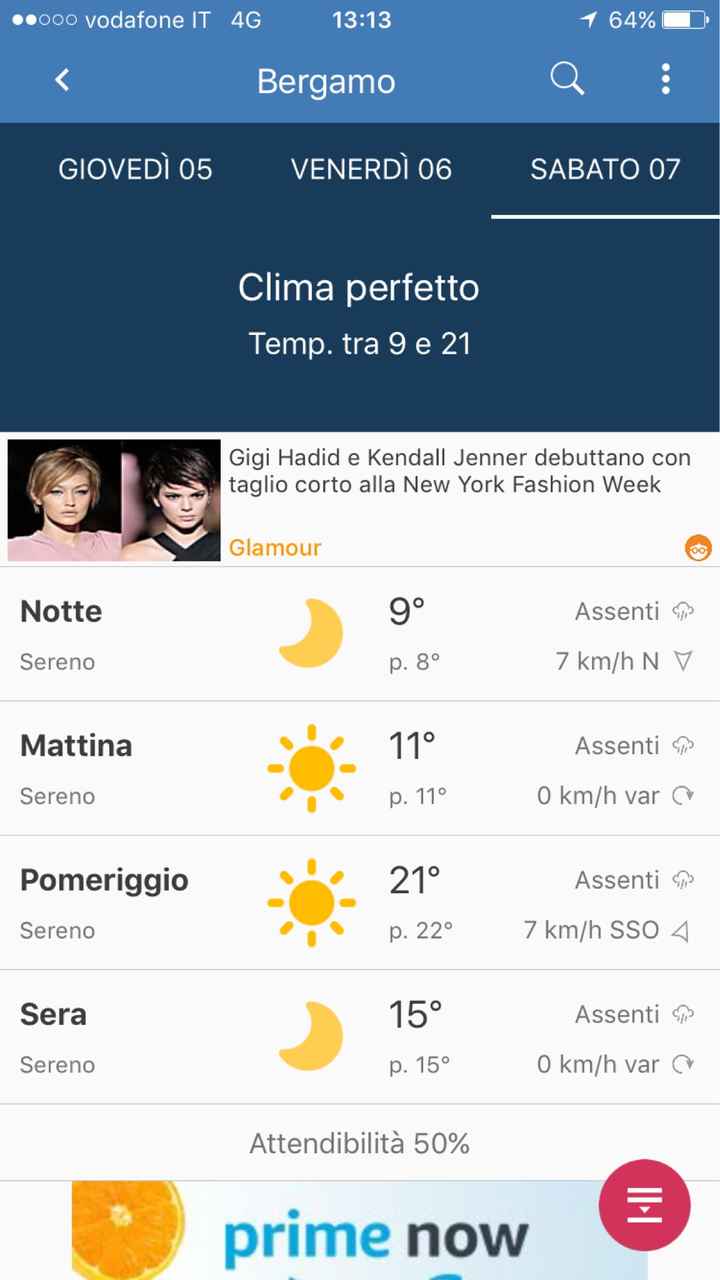Tap the back arrow to previous screen
This screenshot has width=720, height=1280.
pos(62,80)
